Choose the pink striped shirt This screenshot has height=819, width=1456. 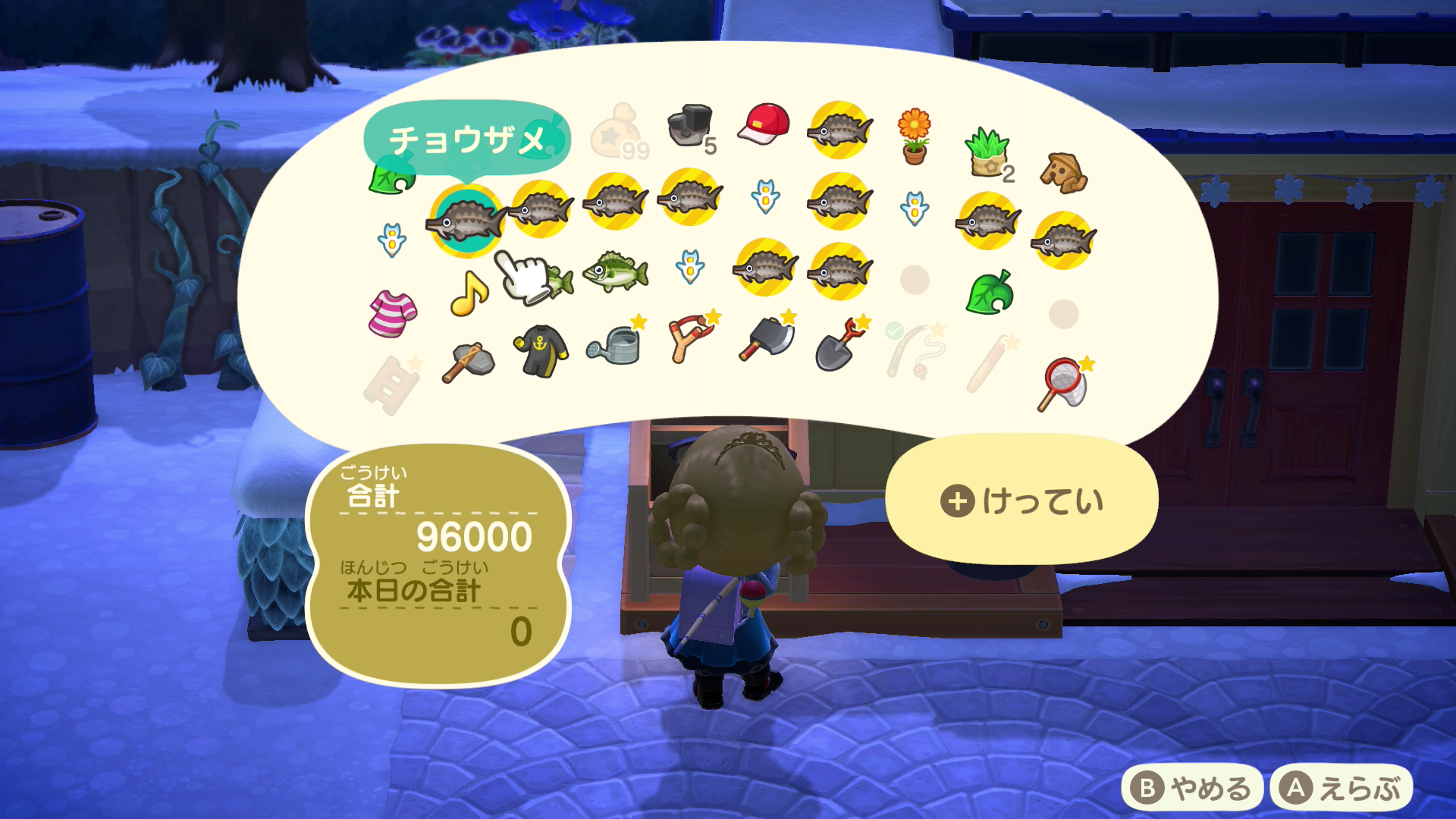tap(392, 313)
